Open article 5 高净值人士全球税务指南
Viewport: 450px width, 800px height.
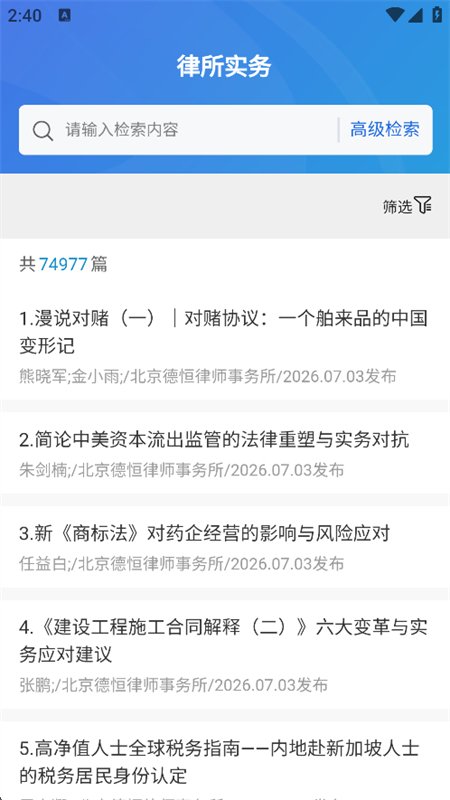pos(225,761)
